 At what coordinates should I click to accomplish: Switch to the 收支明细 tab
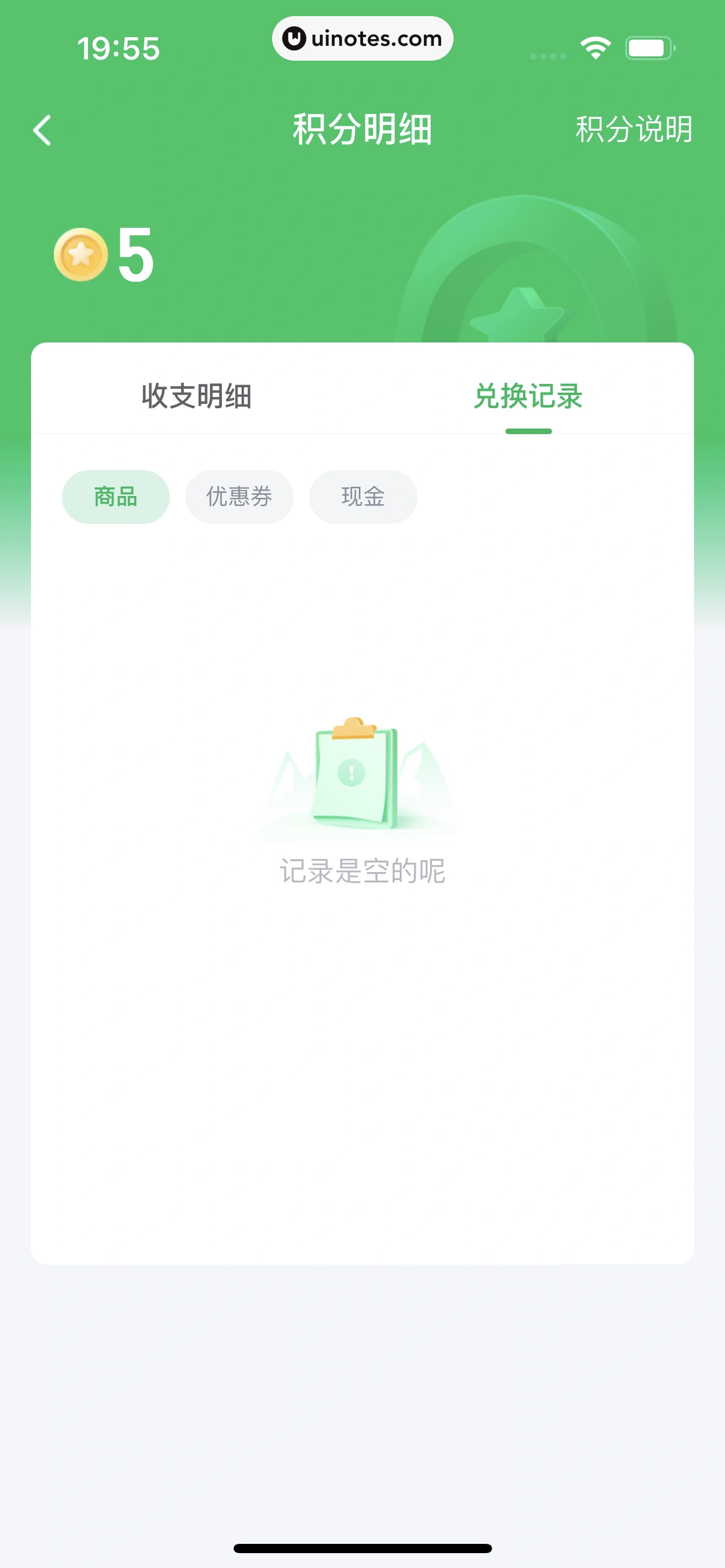coord(196,396)
